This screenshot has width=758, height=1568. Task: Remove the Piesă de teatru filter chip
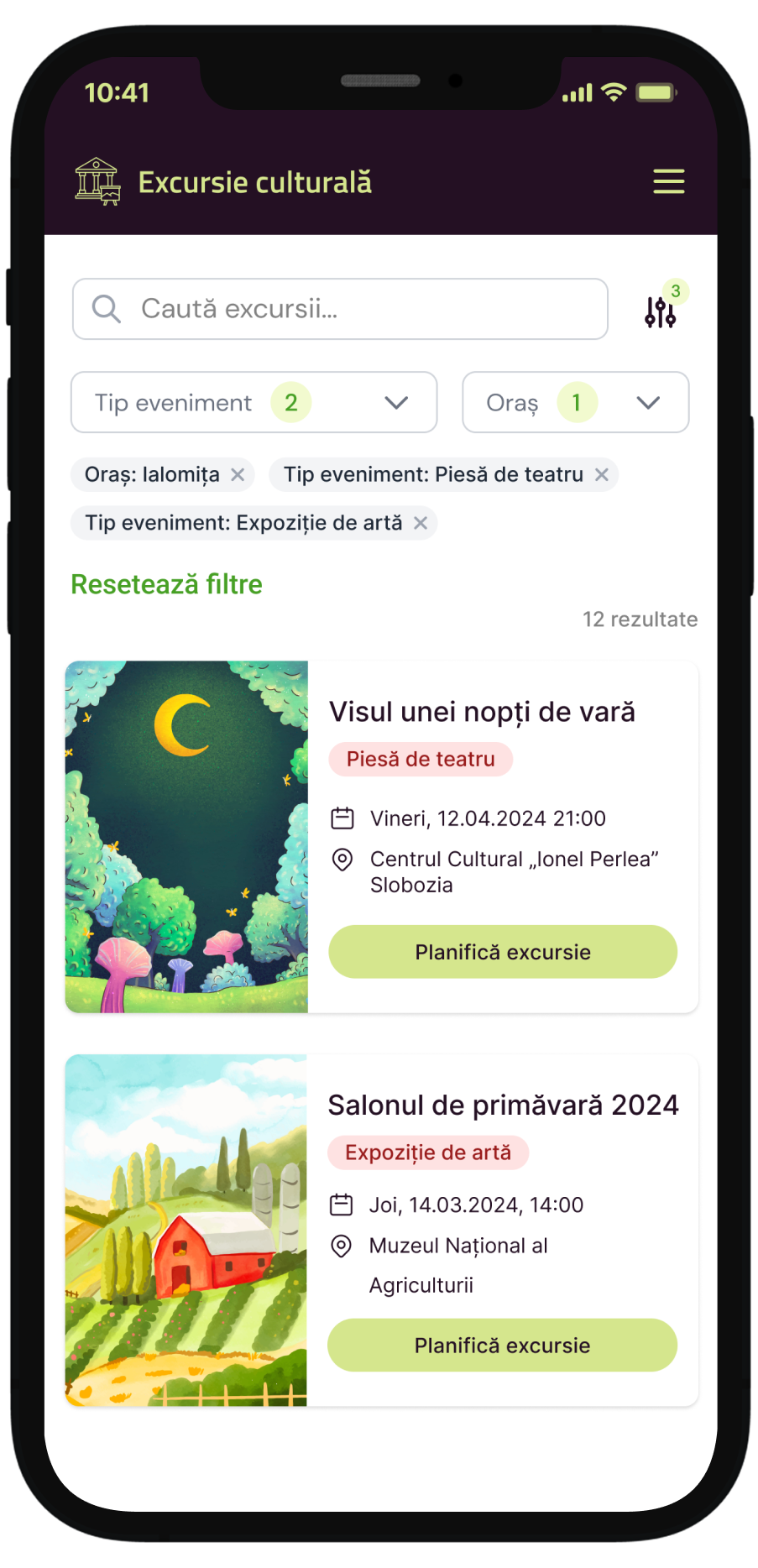602,475
